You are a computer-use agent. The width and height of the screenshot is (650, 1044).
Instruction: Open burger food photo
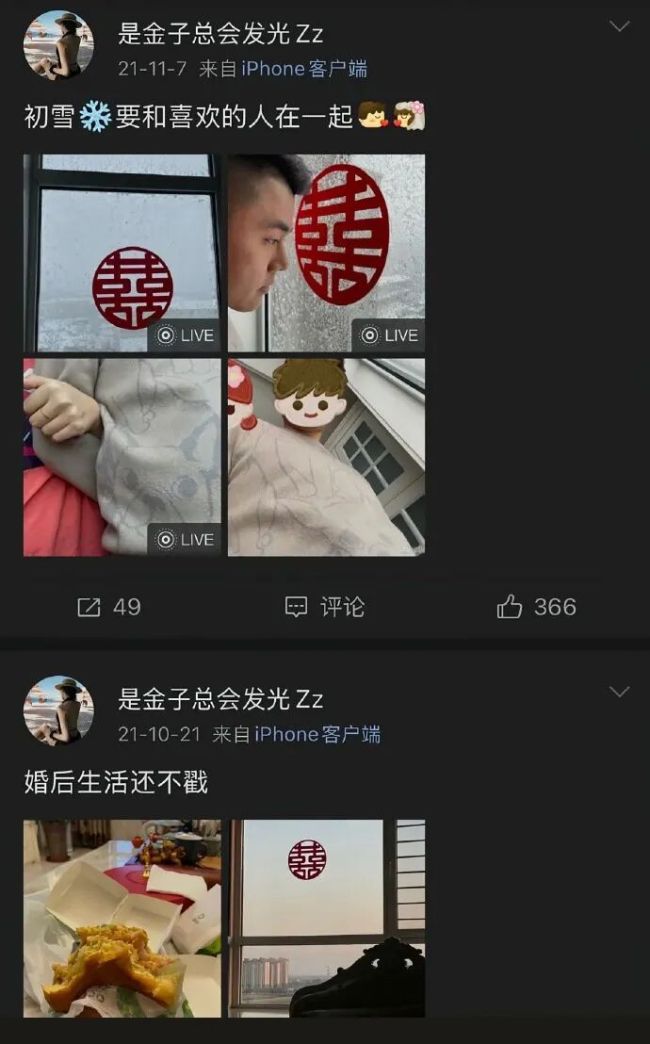123,918
